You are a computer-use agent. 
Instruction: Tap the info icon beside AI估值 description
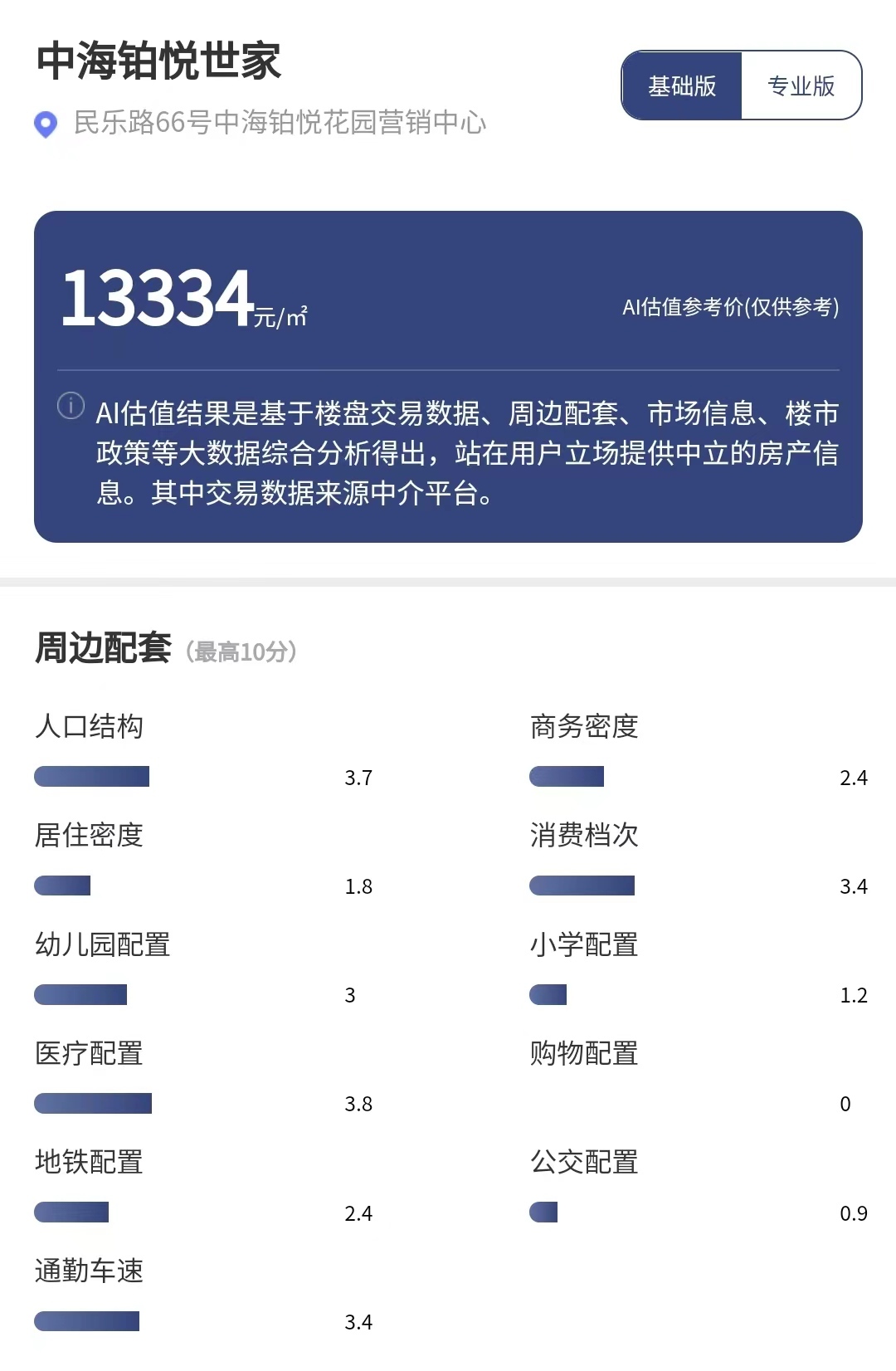[71, 406]
